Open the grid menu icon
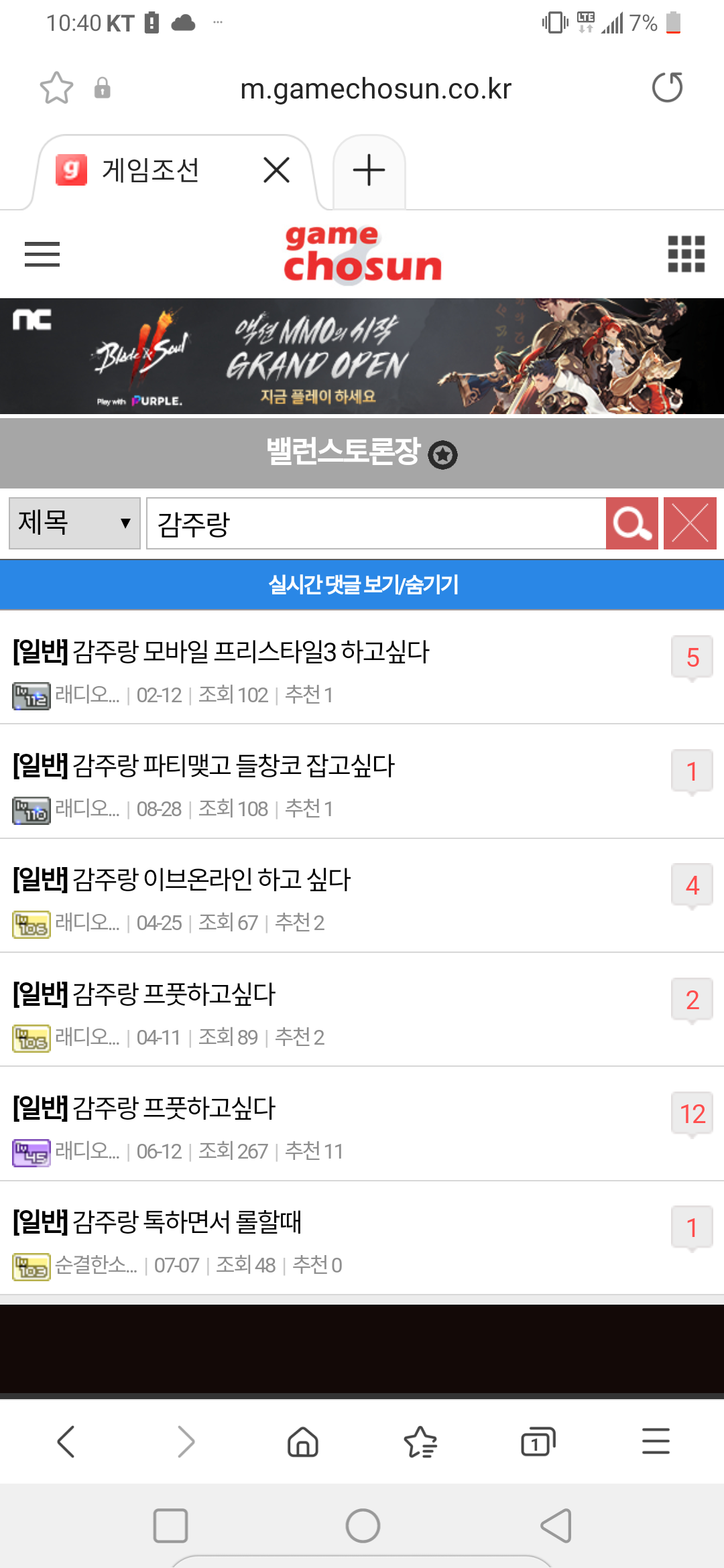This screenshot has height=1568, width=724. pyautogui.click(x=686, y=254)
